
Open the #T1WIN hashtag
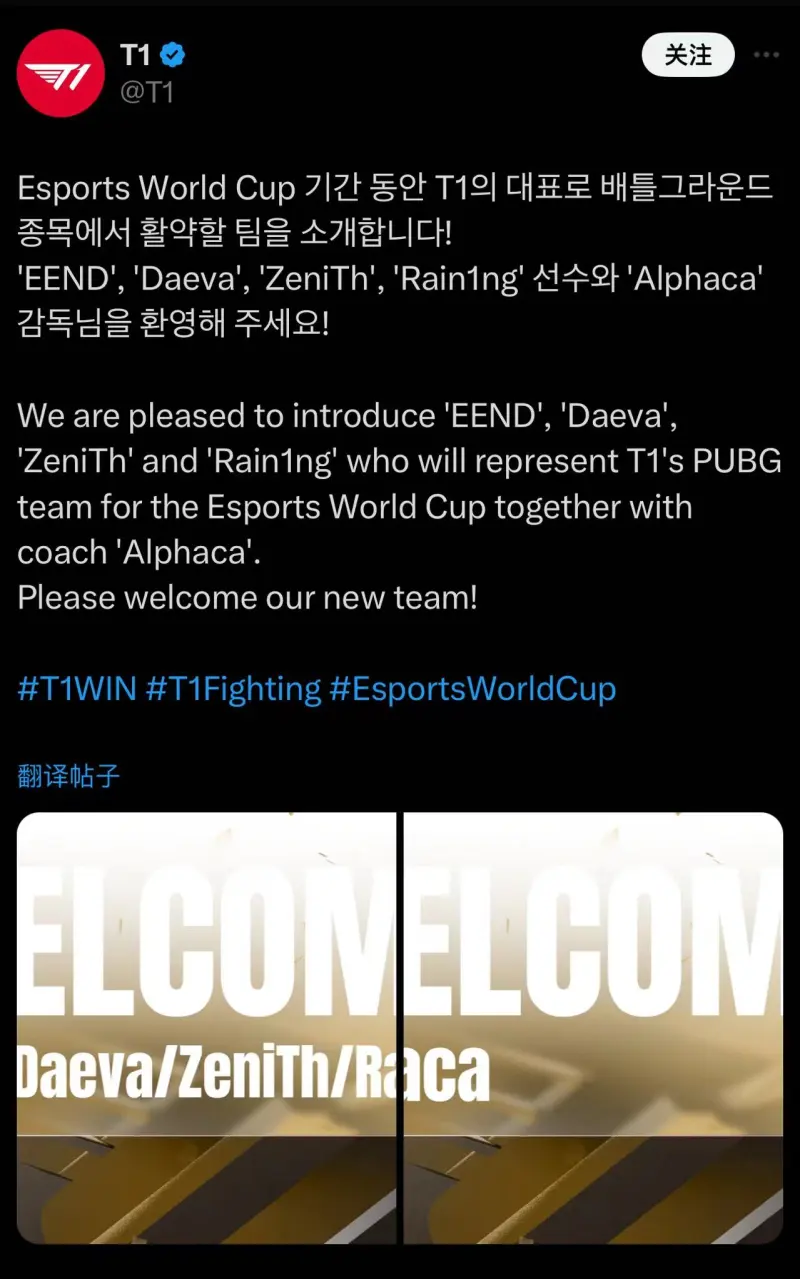[77, 689]
